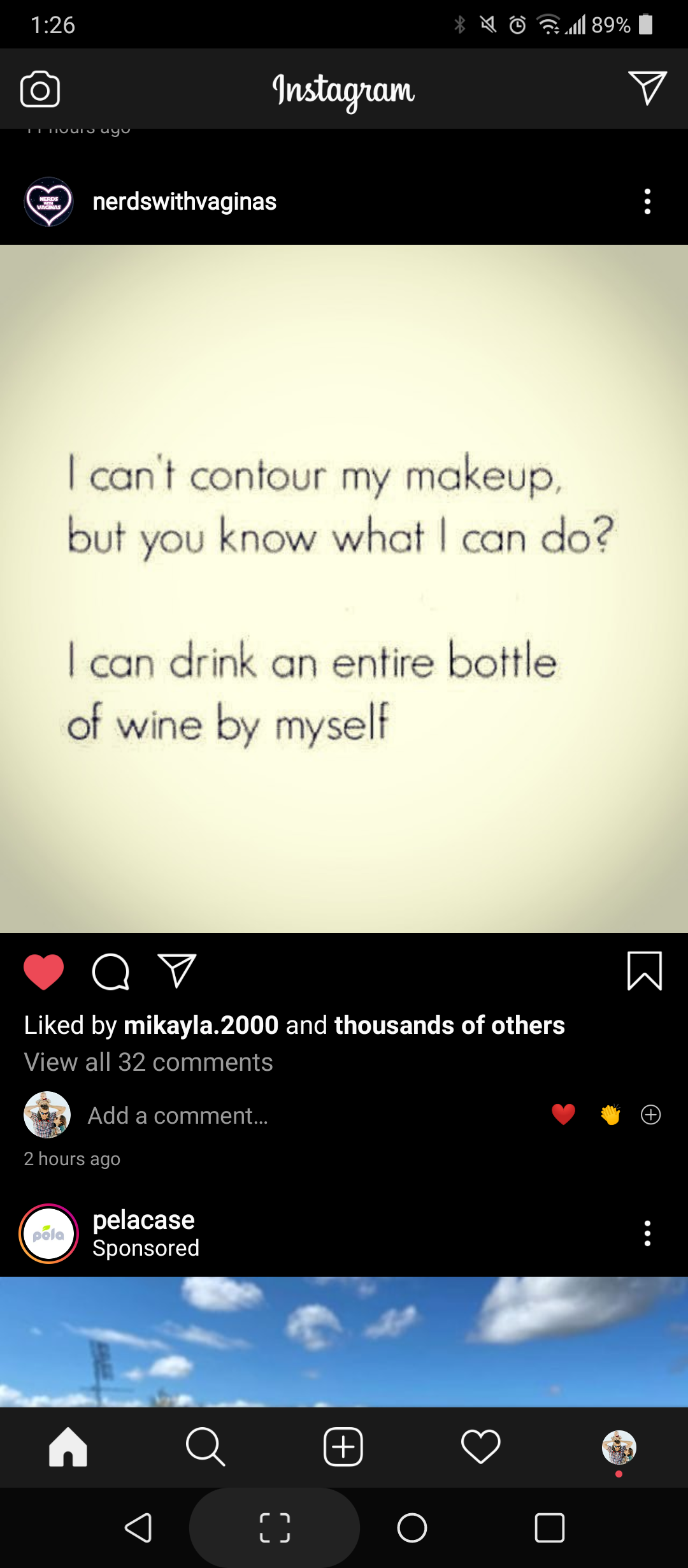Screen dimensions: 688x1568
Task: Share the nerdswithvaginas post via send icon
Action: point(176,971)
